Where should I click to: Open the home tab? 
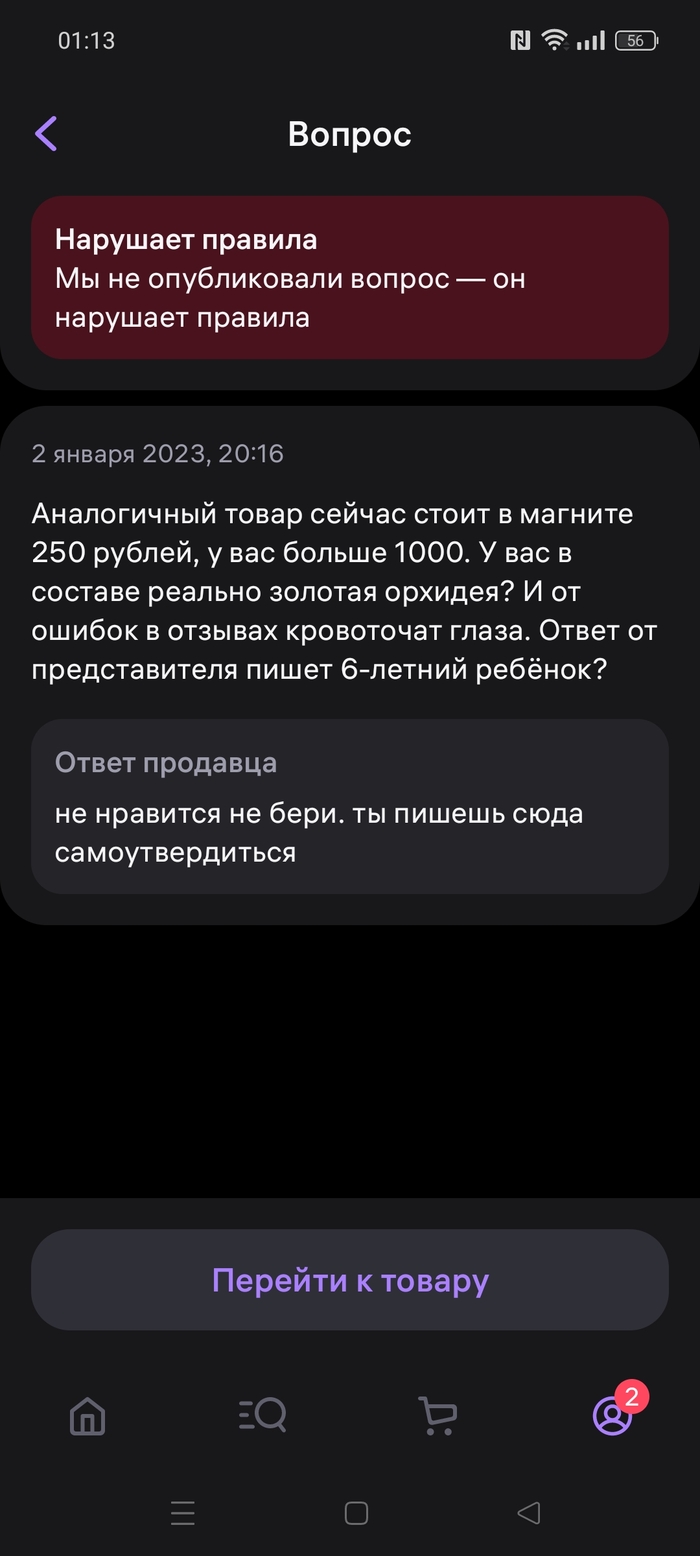88,1416
